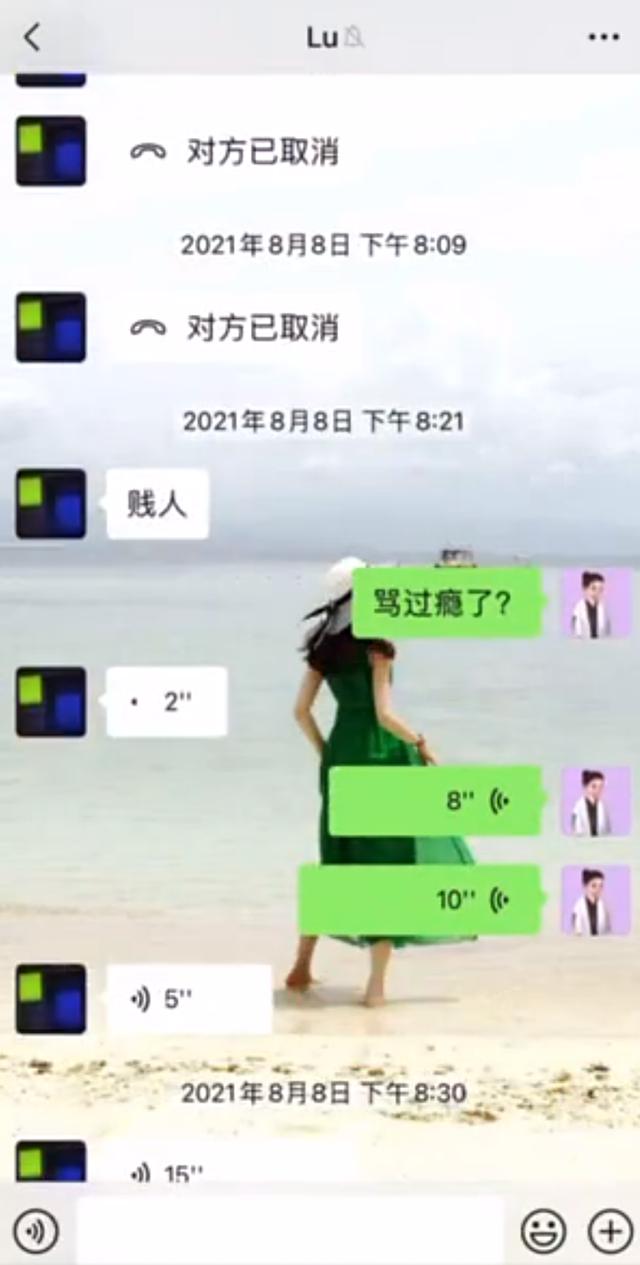Switch to voice input mode
The width and height of the screenshot is (640, 1265).
36,1232
